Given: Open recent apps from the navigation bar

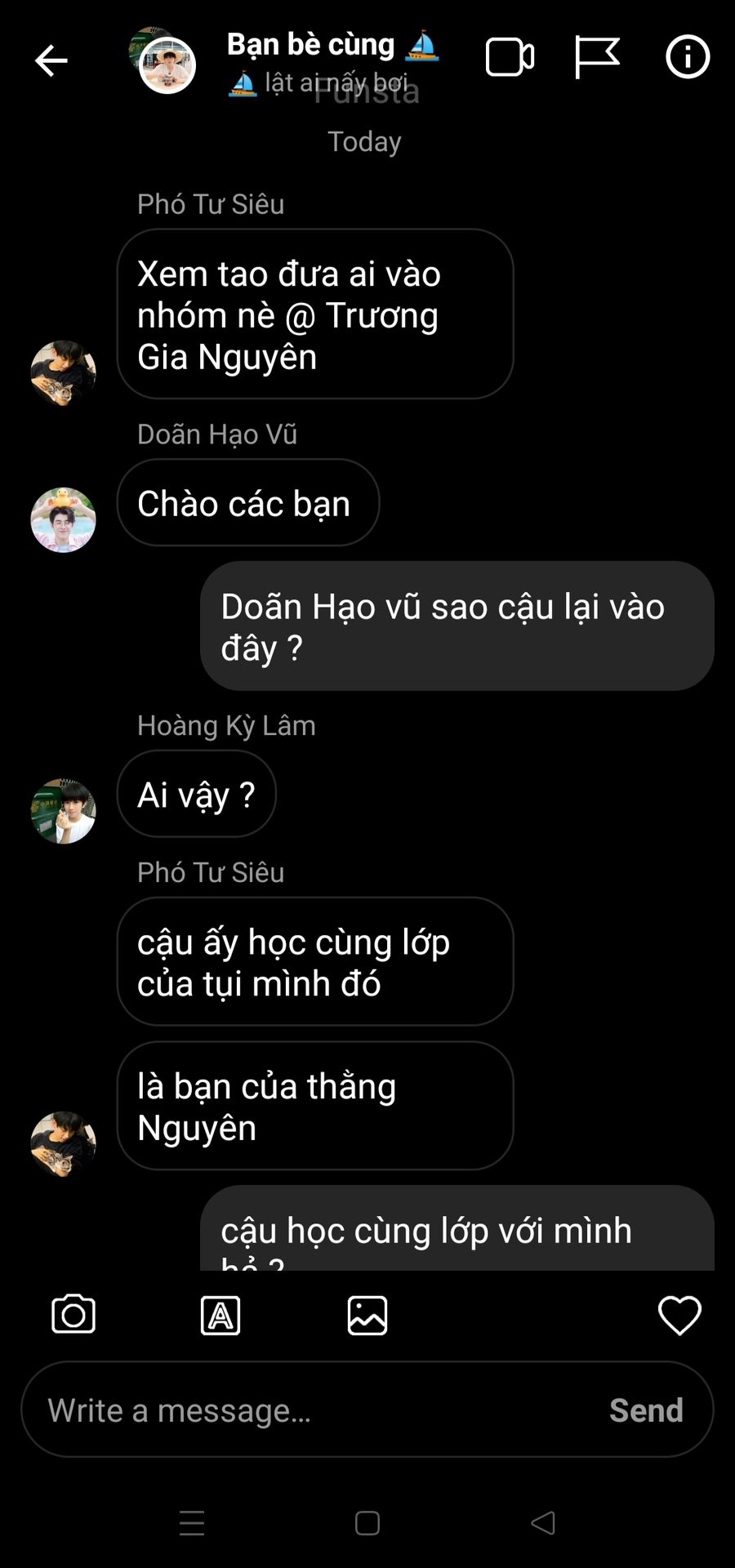Looking at the screenshot, I should (x=192, y=1523).
